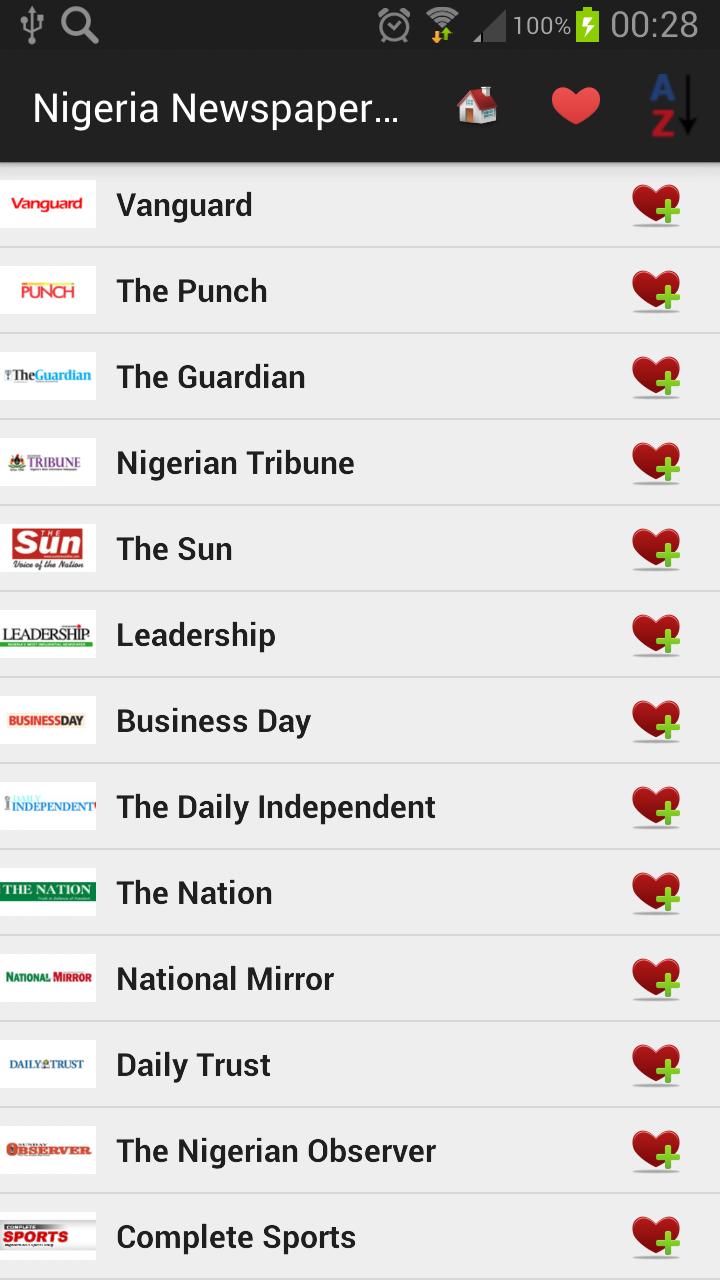
Task: Tap the home icon in the action bar
Action: (475, 105)
